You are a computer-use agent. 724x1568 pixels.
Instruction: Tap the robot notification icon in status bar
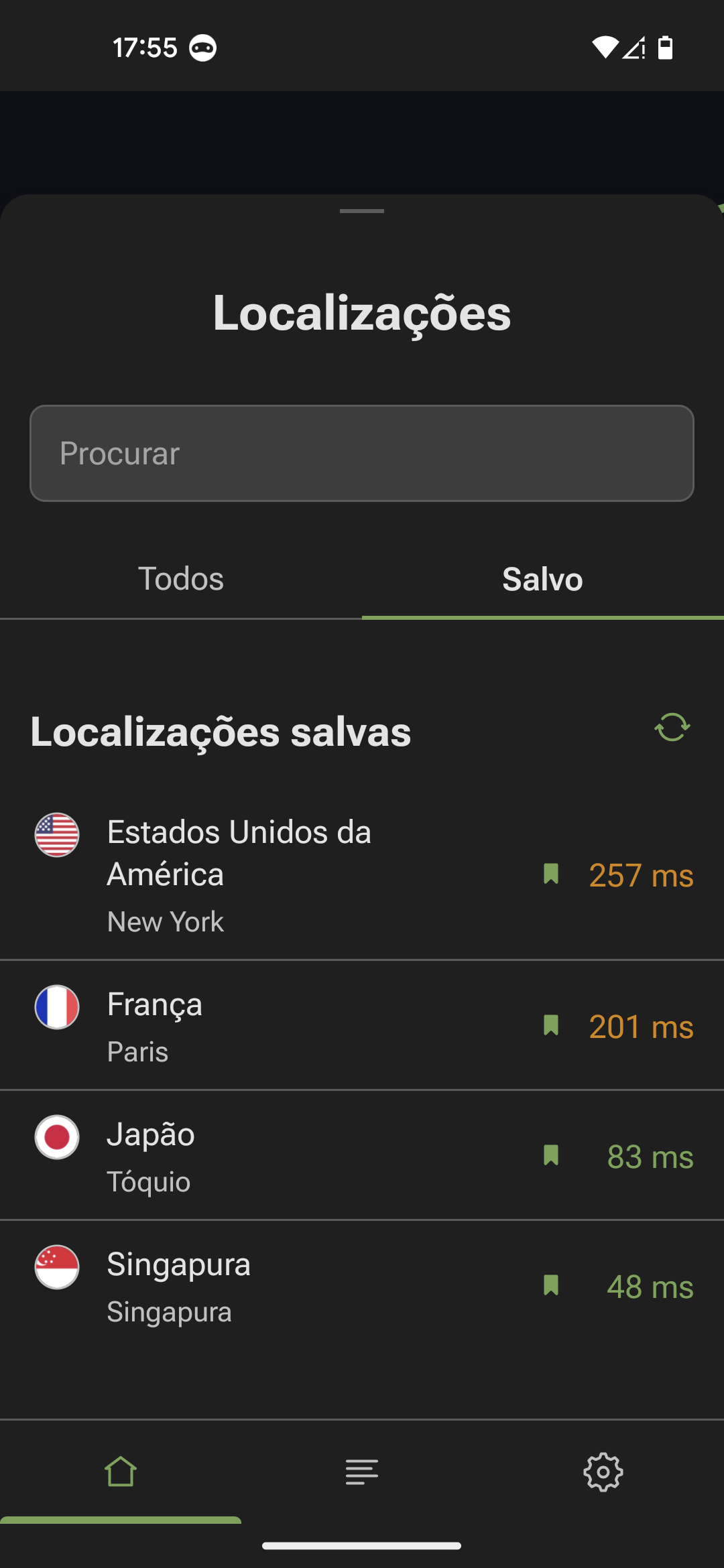[x=203, y=47]
